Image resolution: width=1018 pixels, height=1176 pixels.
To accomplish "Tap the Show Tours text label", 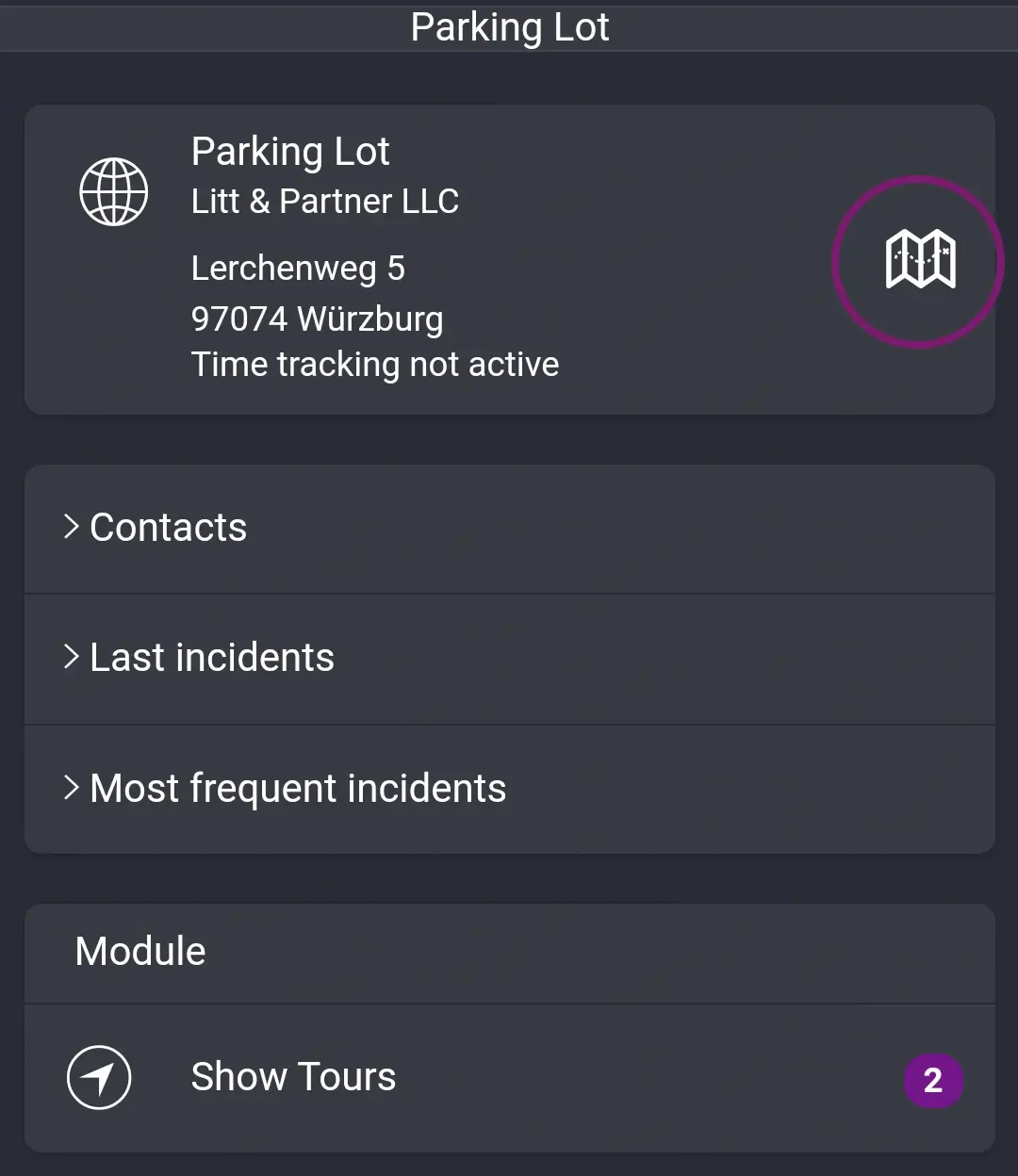I will (x=293, y=1077).
